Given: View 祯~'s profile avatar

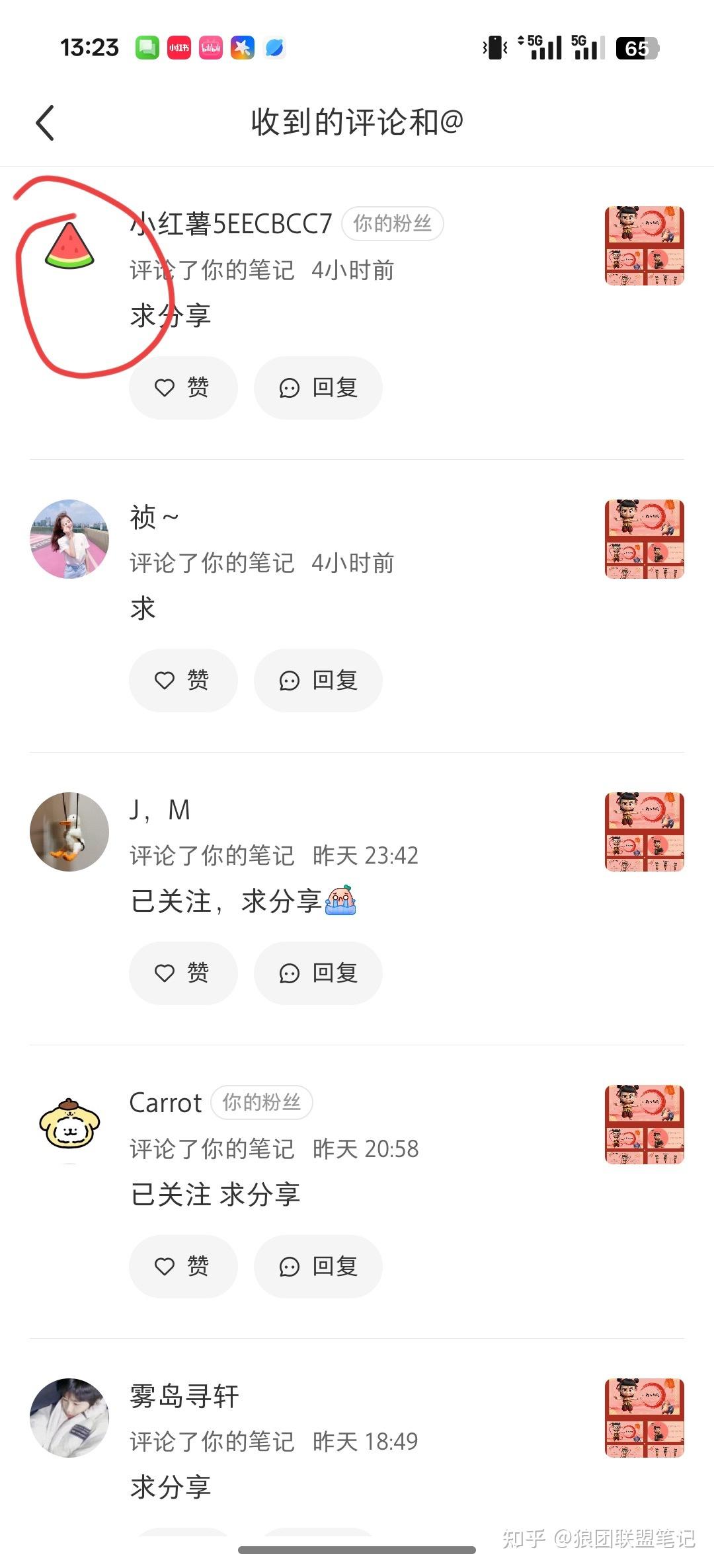Looking at the screenshot, I should coord(69,539).
